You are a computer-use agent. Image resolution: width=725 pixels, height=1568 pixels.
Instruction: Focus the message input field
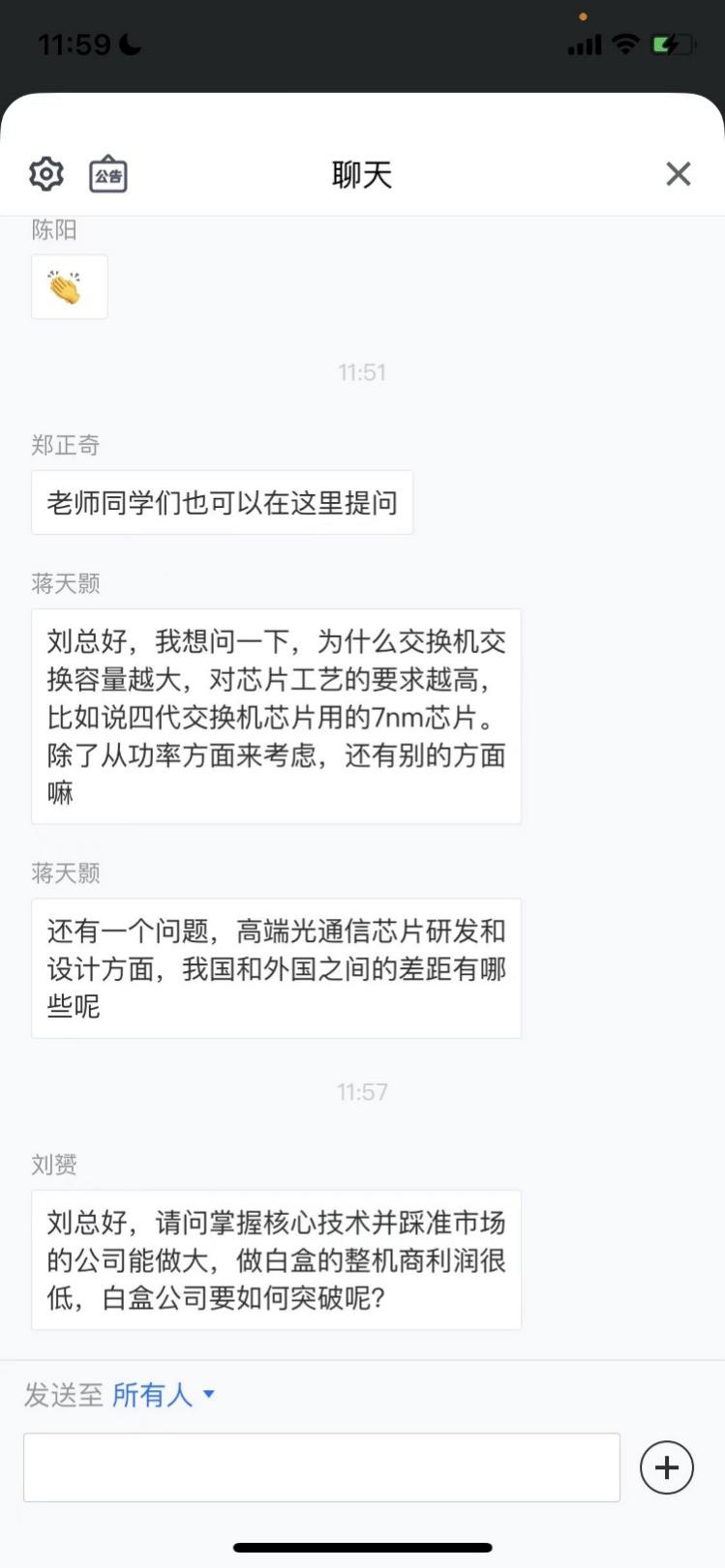321,1467
